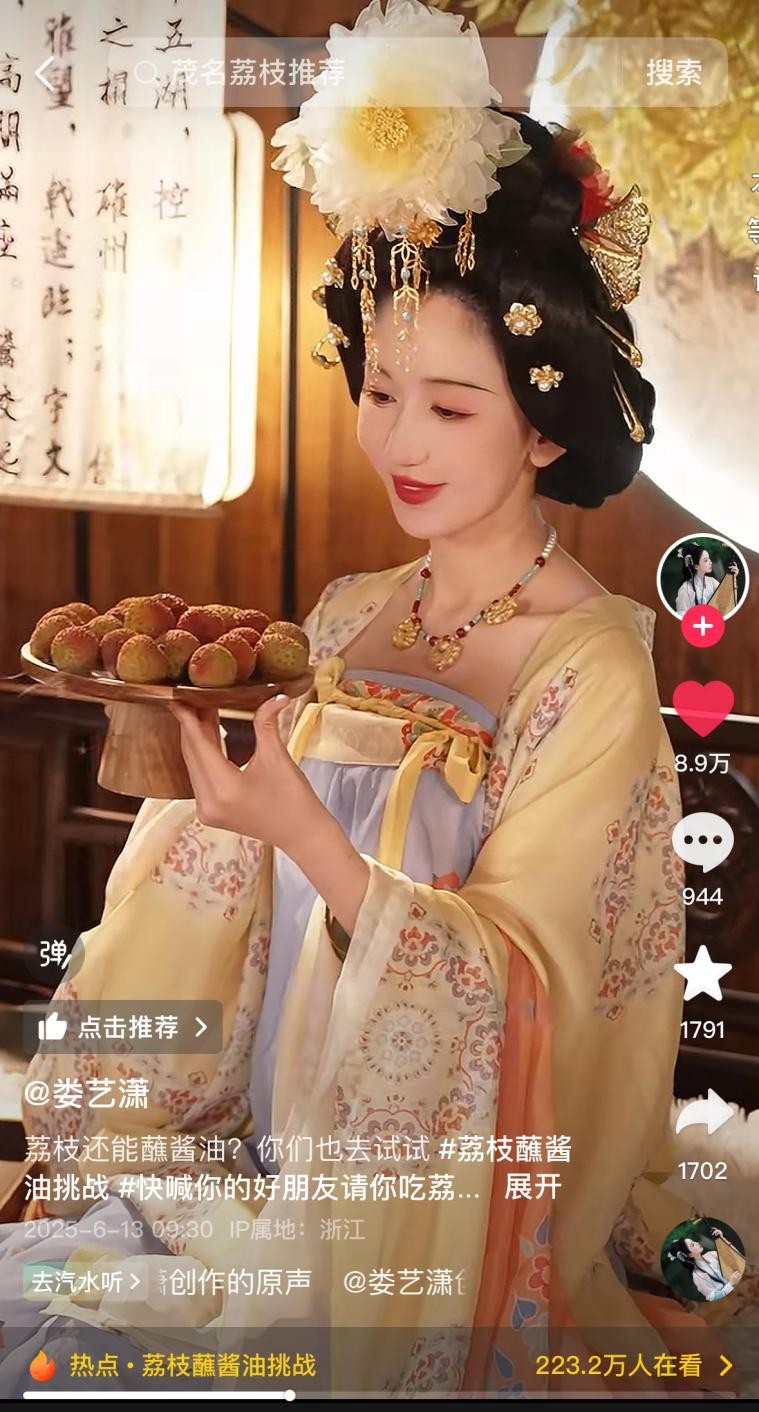Open the creator's profile avatar
The image size is (759, 1412).
[x=702, y=580]
